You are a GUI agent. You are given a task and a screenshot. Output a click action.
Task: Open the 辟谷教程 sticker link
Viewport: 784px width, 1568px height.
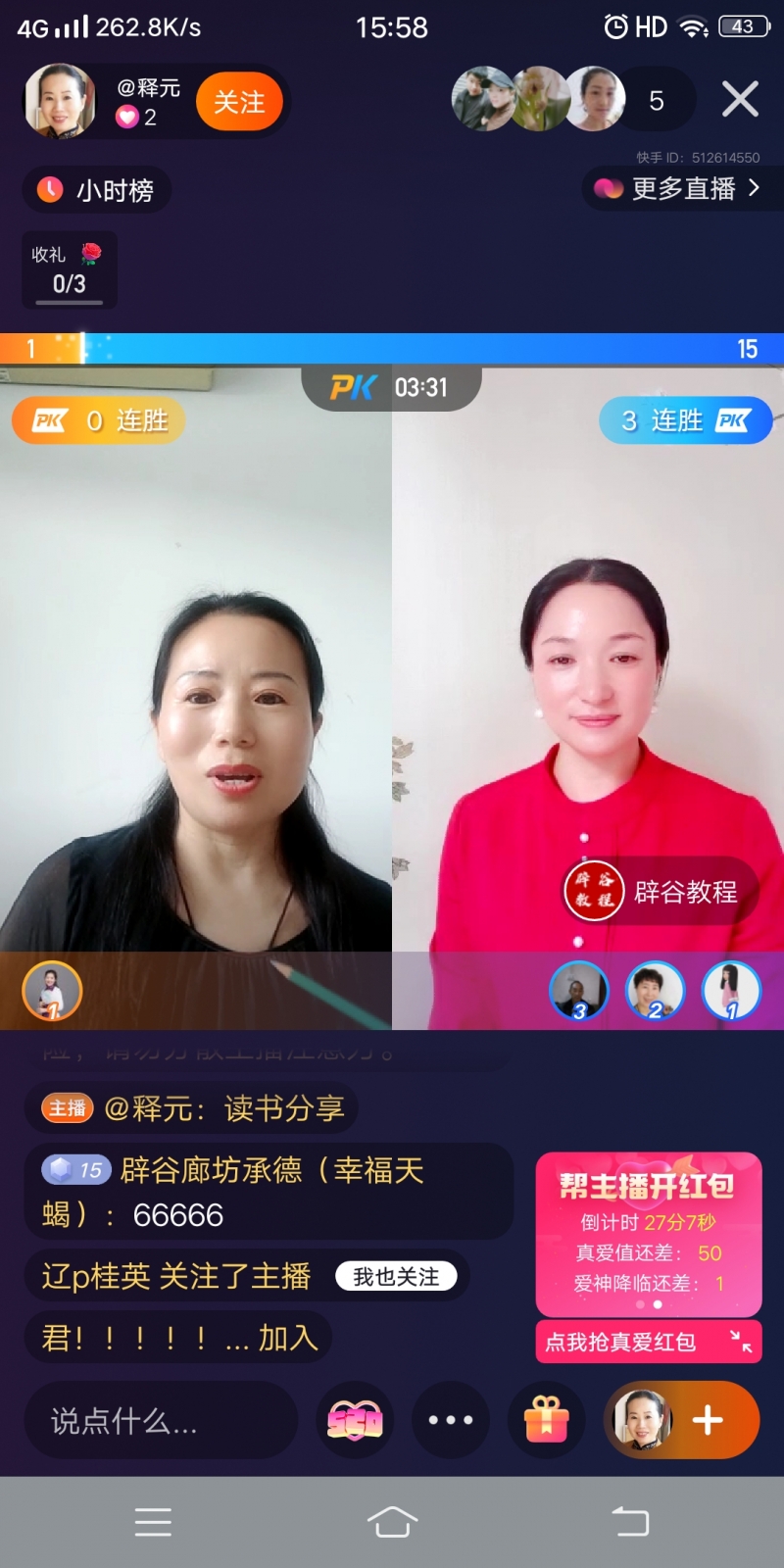661,892
